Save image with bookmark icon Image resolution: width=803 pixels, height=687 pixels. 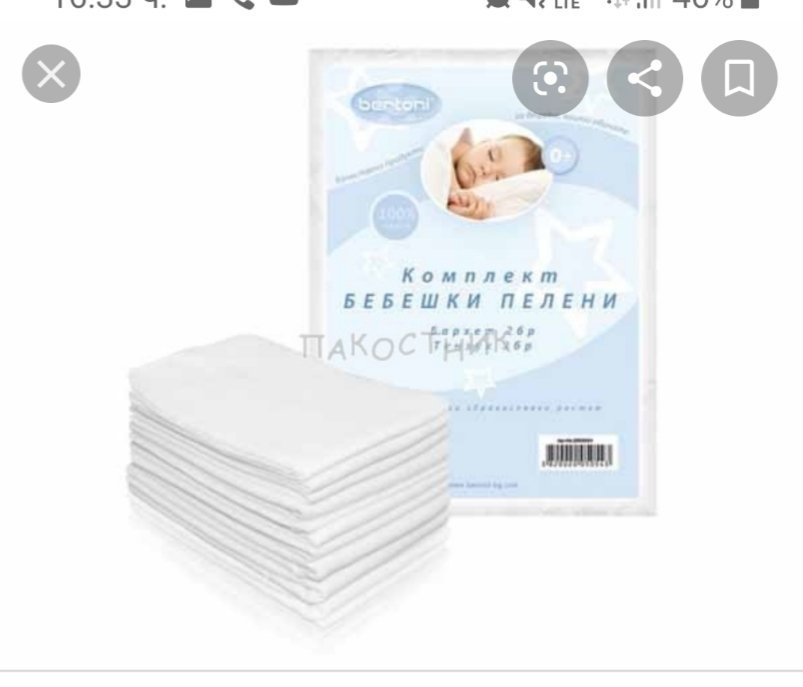pyautogui.click(x=739, y=78)
